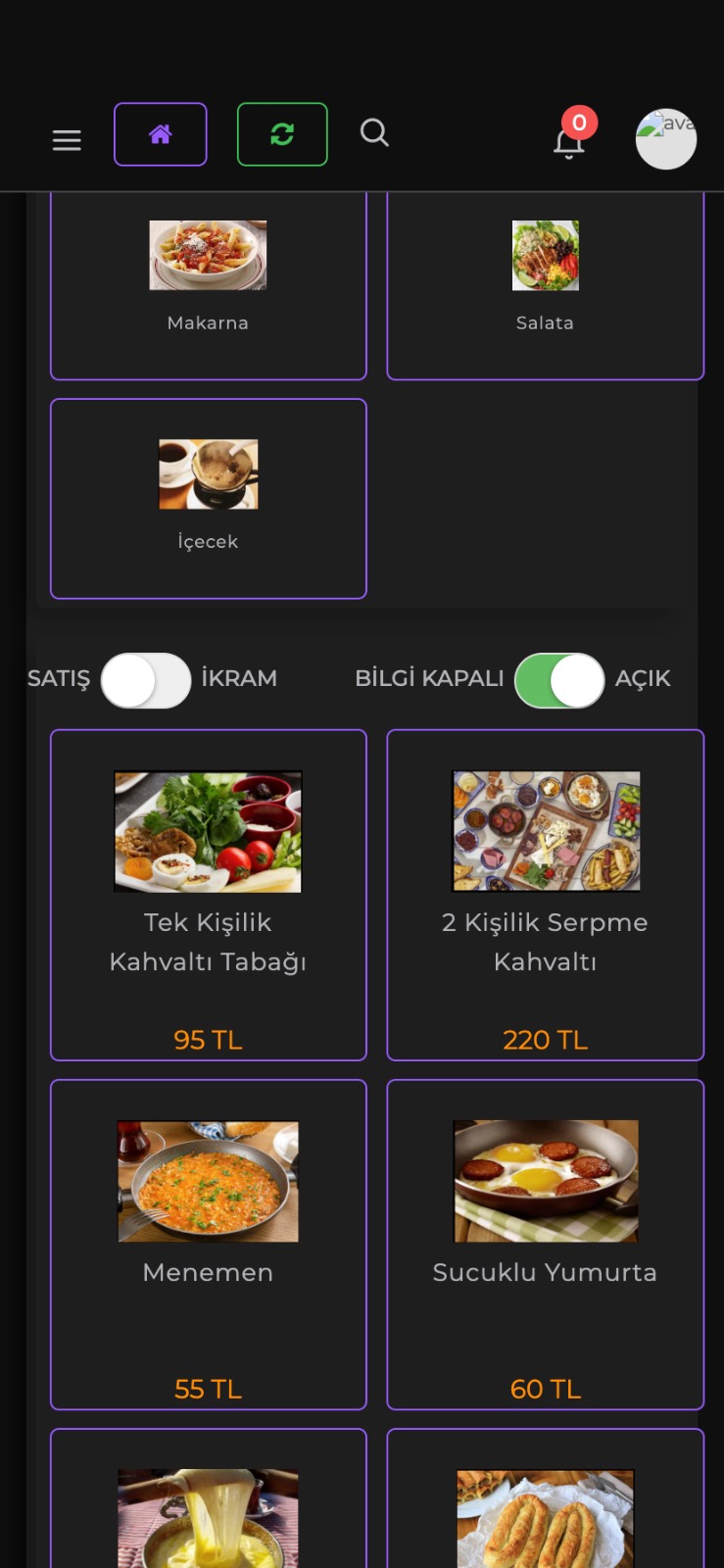This screenshot has width=724, height=1568.
Task: Toggle the Satış / İkram switch
Action: [146, 680]
